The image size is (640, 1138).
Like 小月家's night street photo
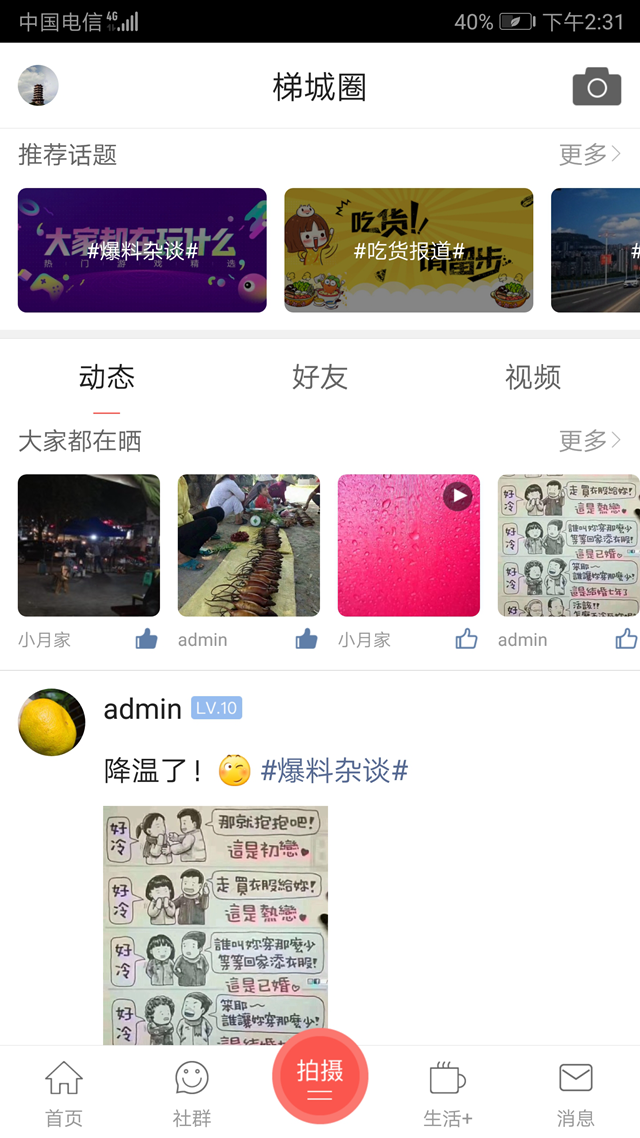[146, 639]
